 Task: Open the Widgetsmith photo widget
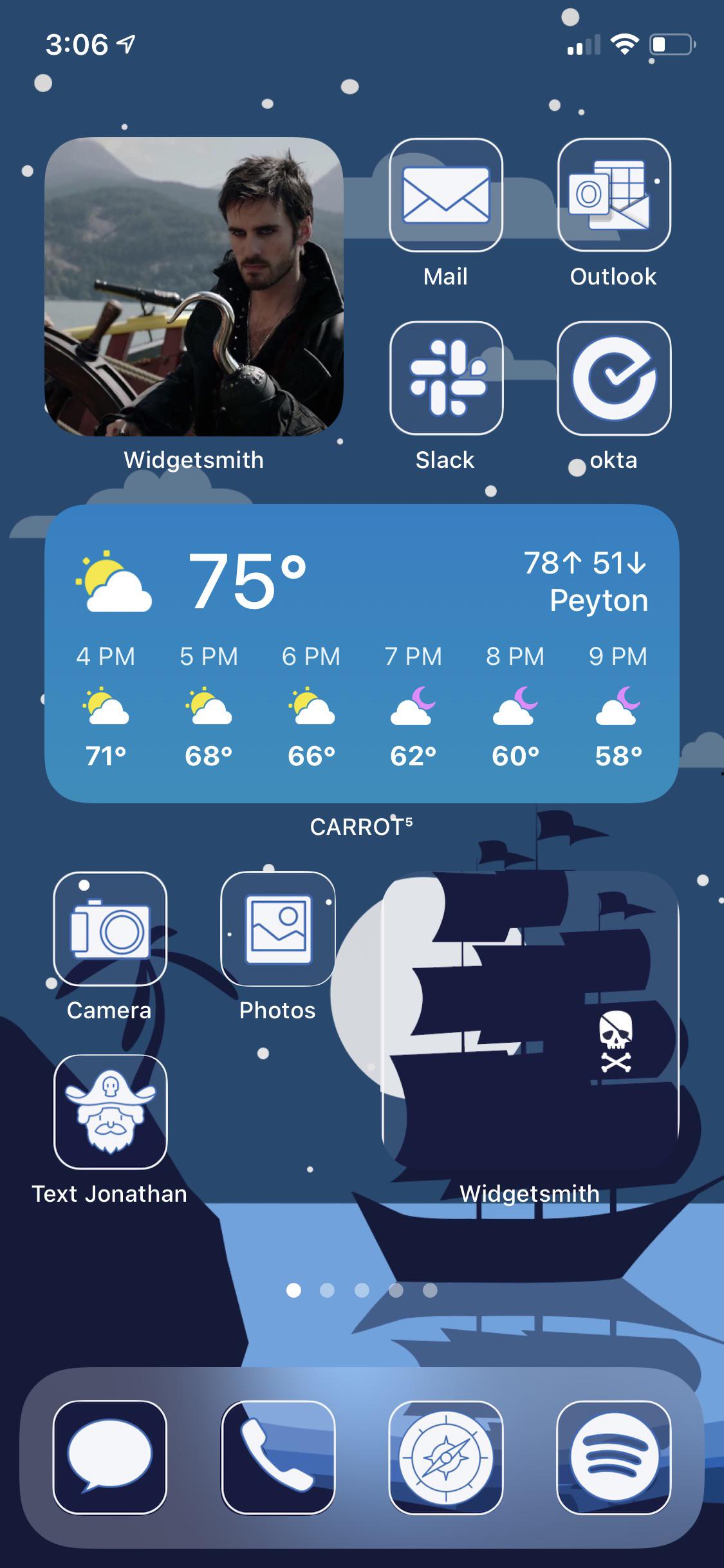(x=194, y=287)
